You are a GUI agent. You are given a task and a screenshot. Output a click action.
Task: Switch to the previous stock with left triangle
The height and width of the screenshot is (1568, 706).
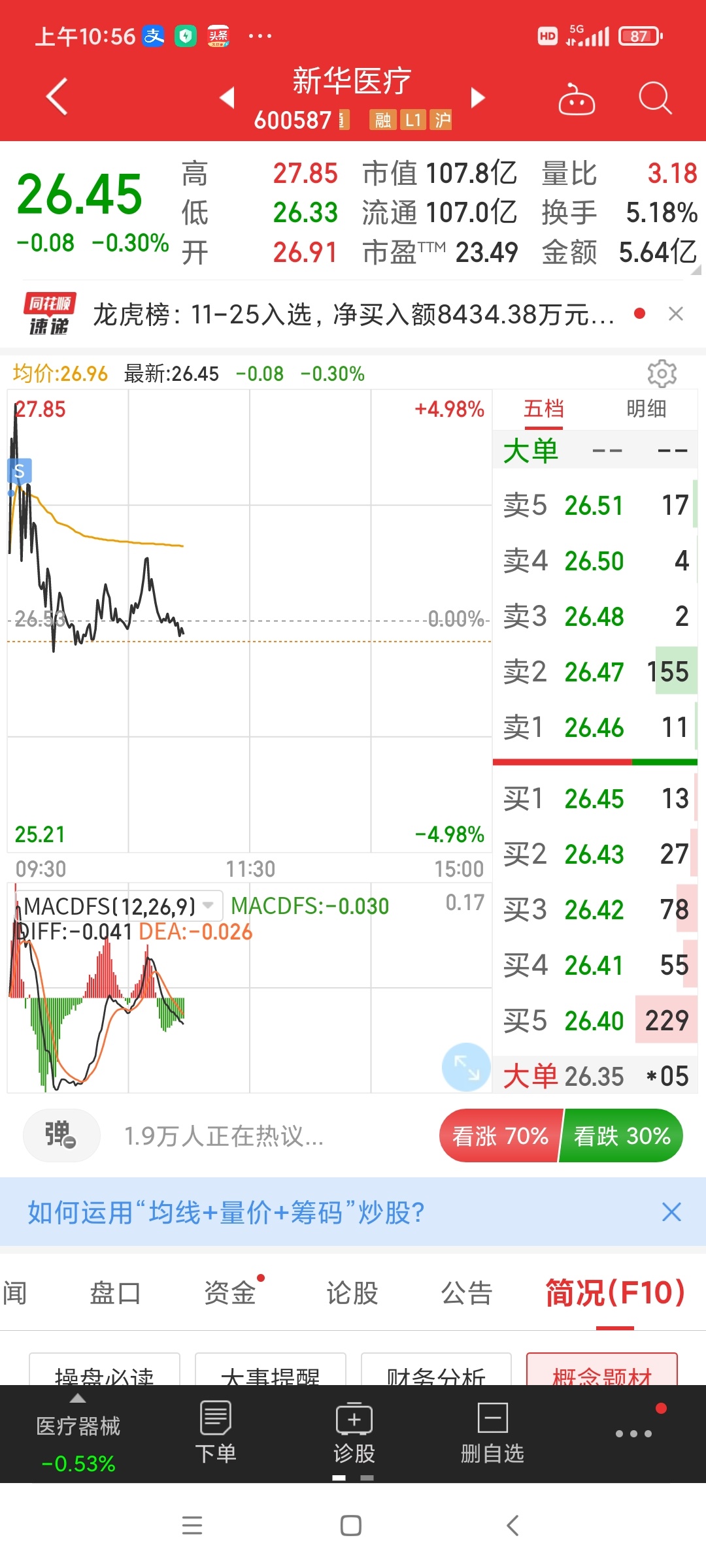227,97
